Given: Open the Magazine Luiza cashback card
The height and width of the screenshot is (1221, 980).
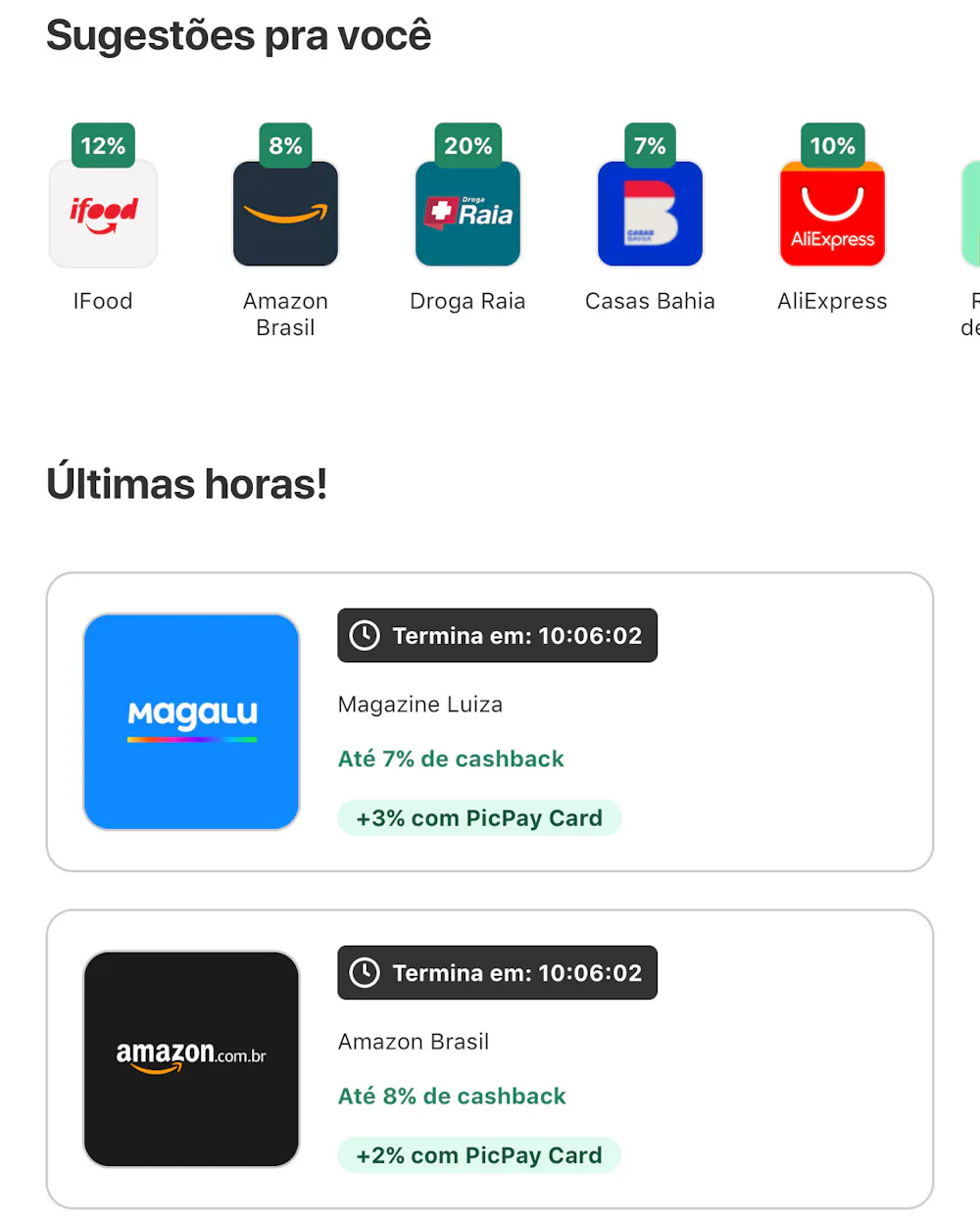Looking at the screenshot, I should (x=489, y=721).
